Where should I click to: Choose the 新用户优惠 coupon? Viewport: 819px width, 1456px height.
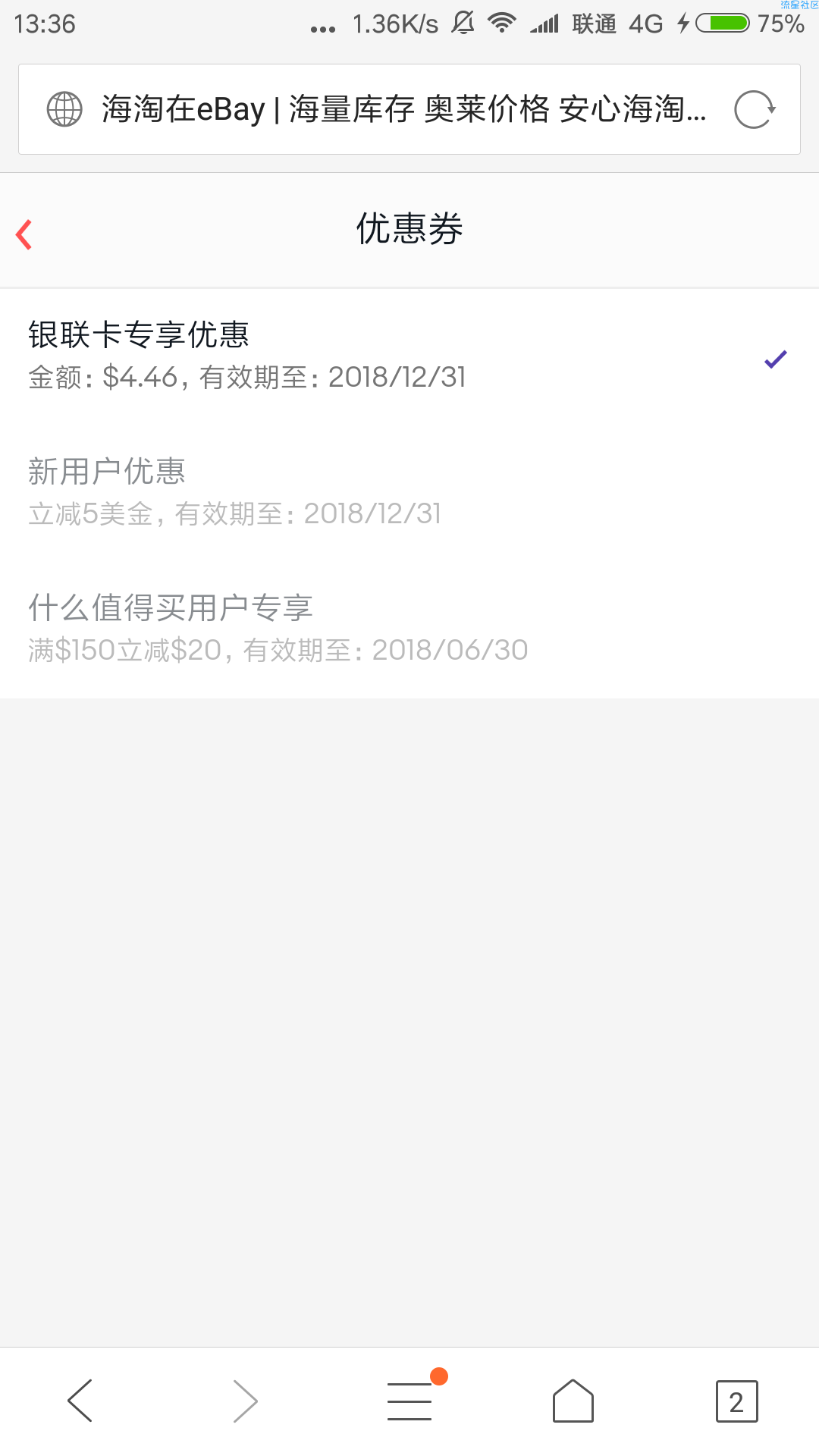coord(409,493)
